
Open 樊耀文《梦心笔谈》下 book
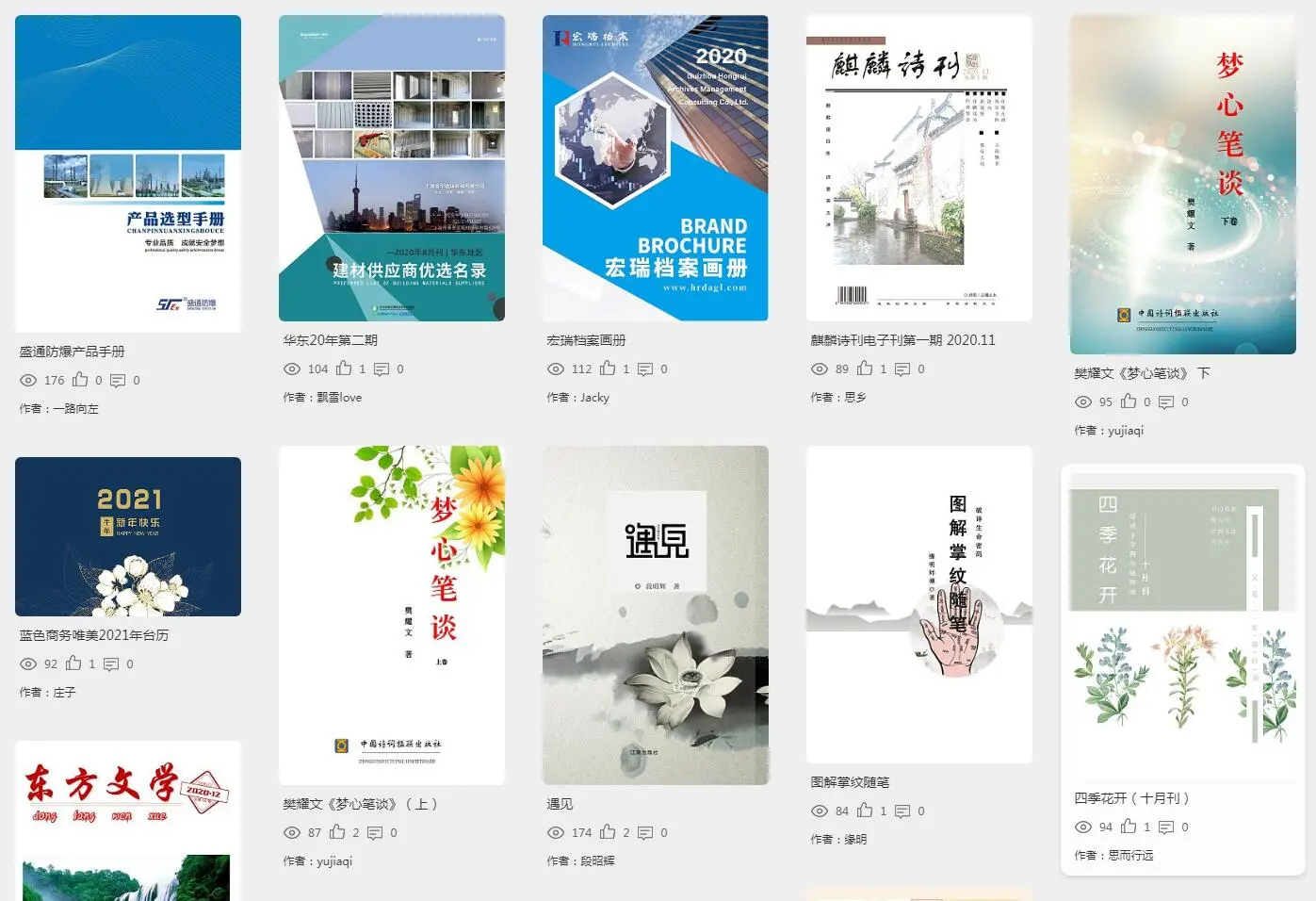(1183, 185)
